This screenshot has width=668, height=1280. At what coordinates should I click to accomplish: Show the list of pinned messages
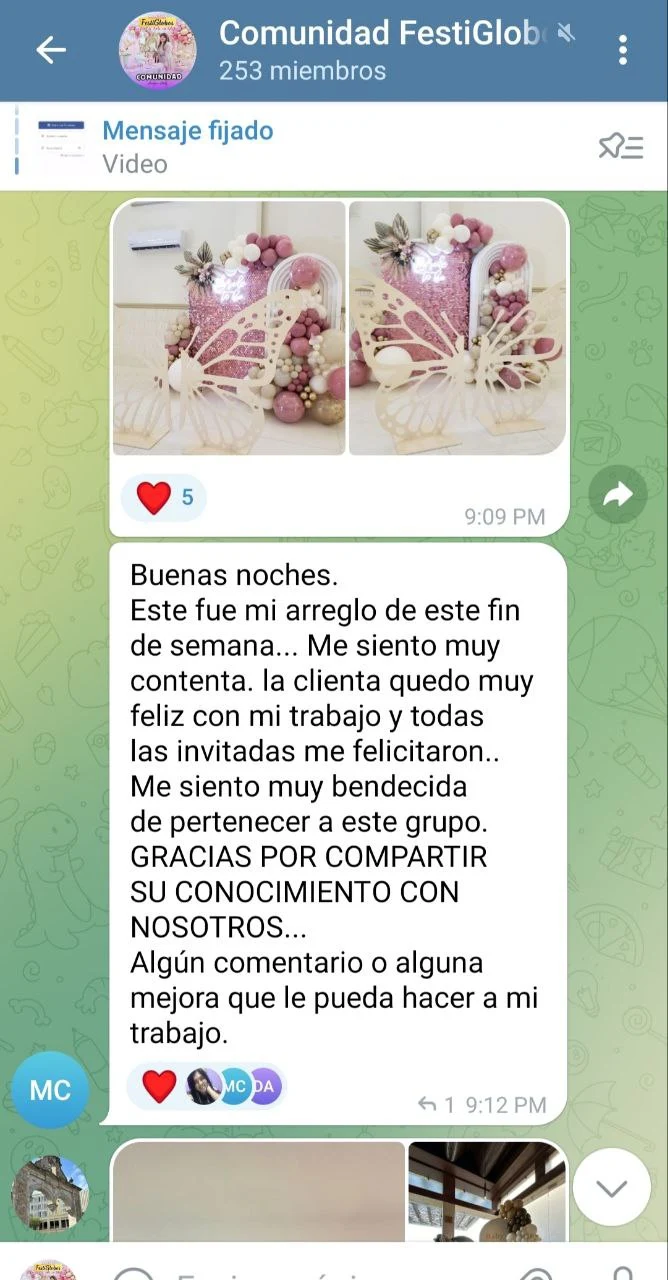pos(620,148)
